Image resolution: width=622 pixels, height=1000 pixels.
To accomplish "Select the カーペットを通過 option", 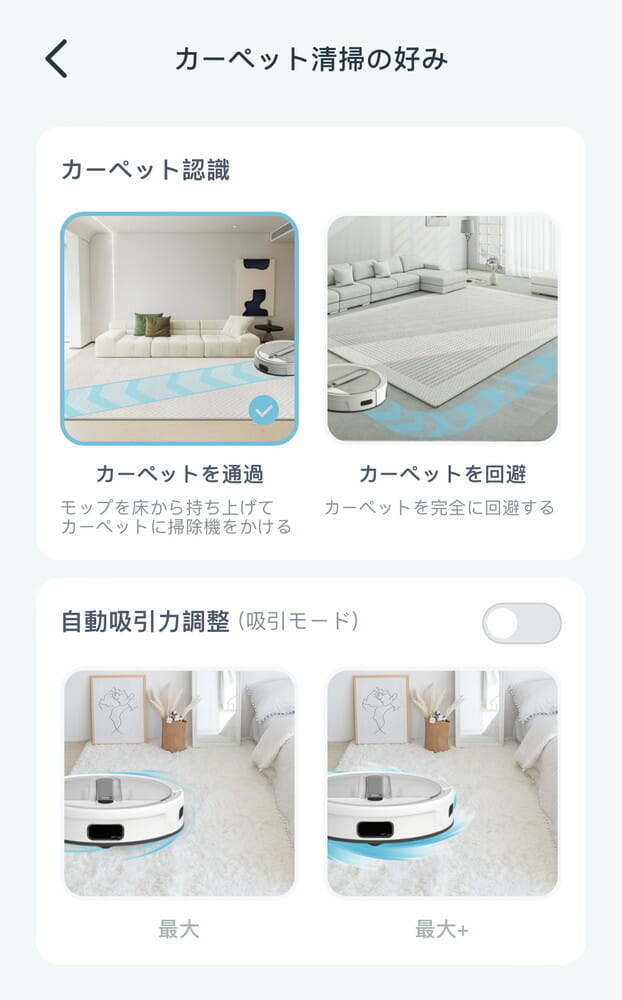I will 180,328.
